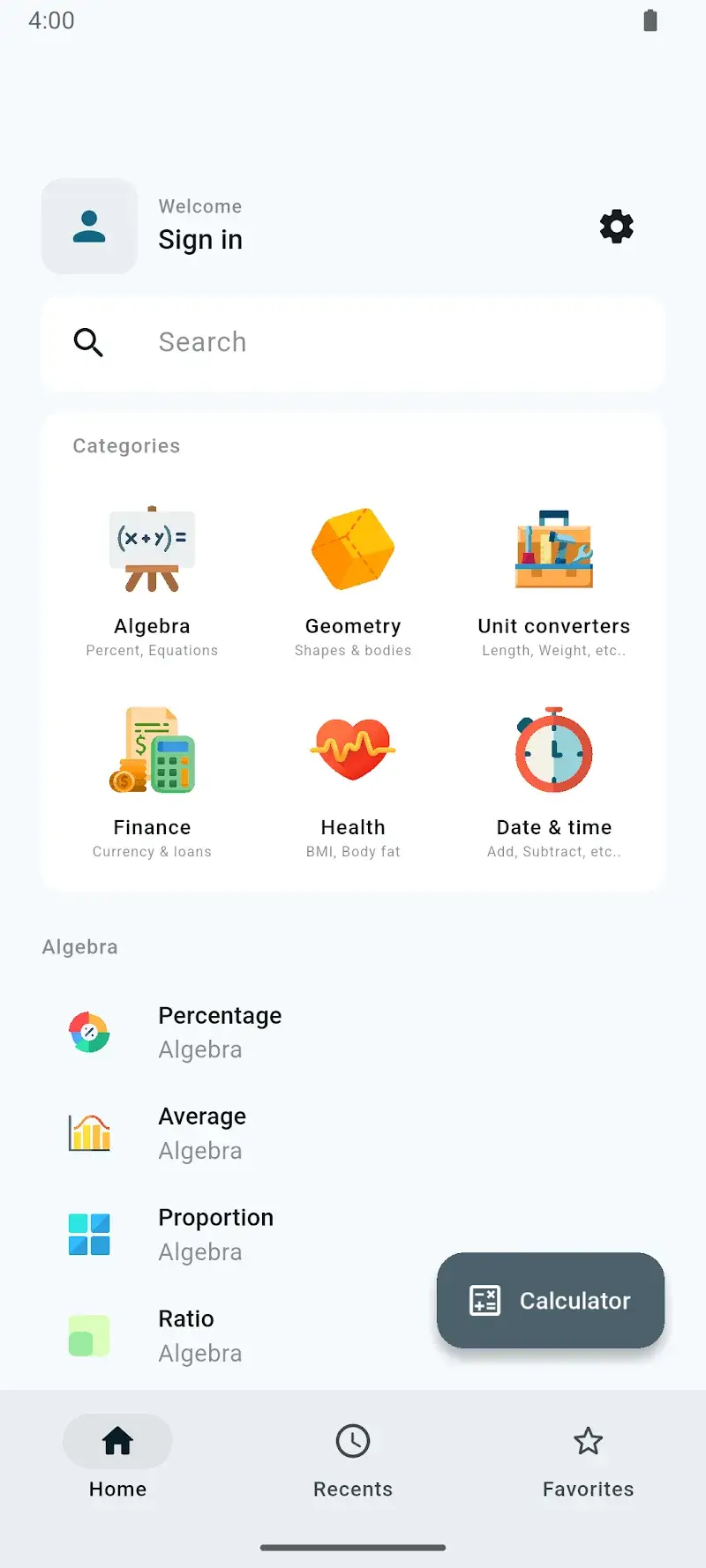Tap the navigation handle at bottom

click(353, 1539)
